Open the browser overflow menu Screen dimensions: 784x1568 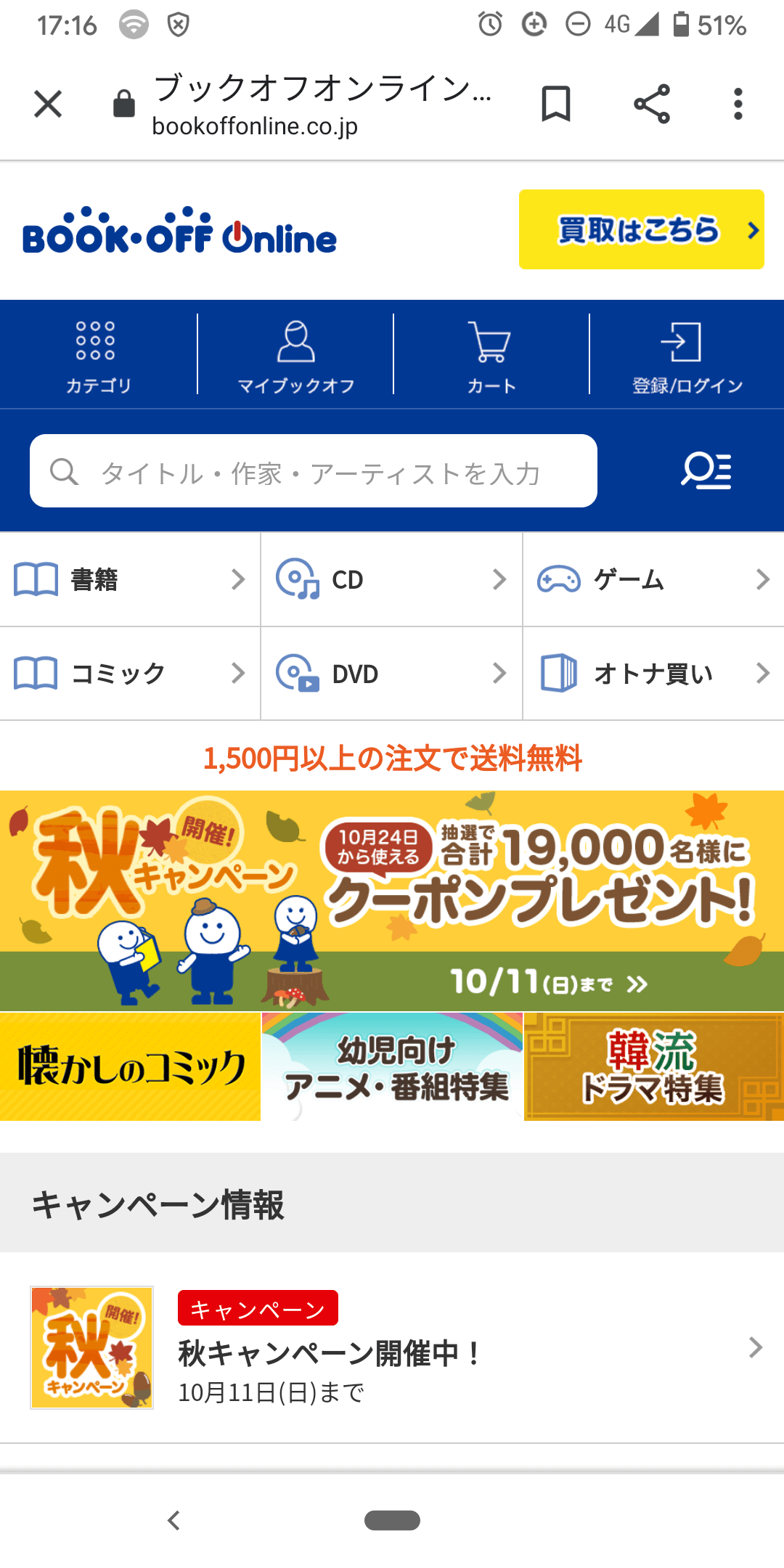tap(738, 104)
